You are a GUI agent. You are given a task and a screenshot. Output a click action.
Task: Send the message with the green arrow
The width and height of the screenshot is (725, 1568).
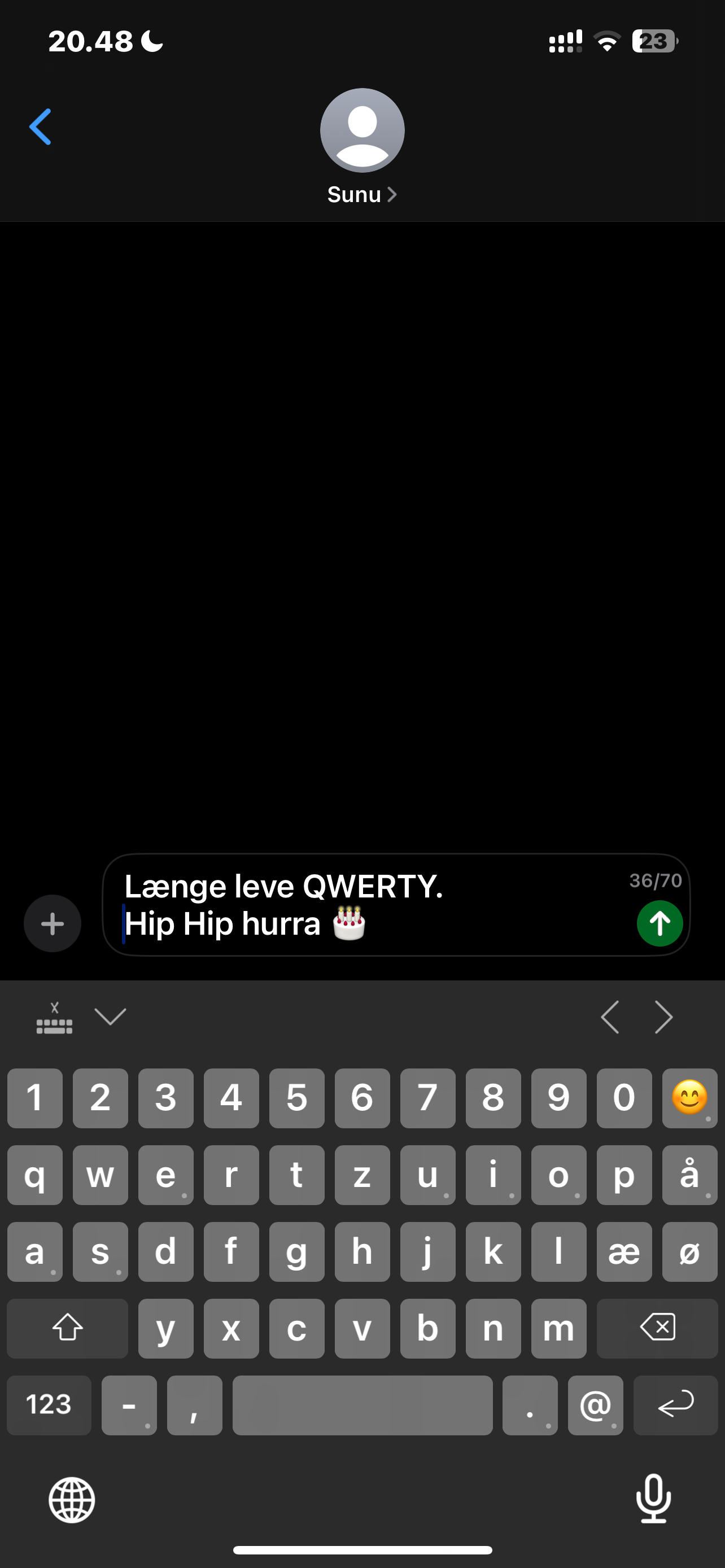pyautogui.click(x=660, y=923)
